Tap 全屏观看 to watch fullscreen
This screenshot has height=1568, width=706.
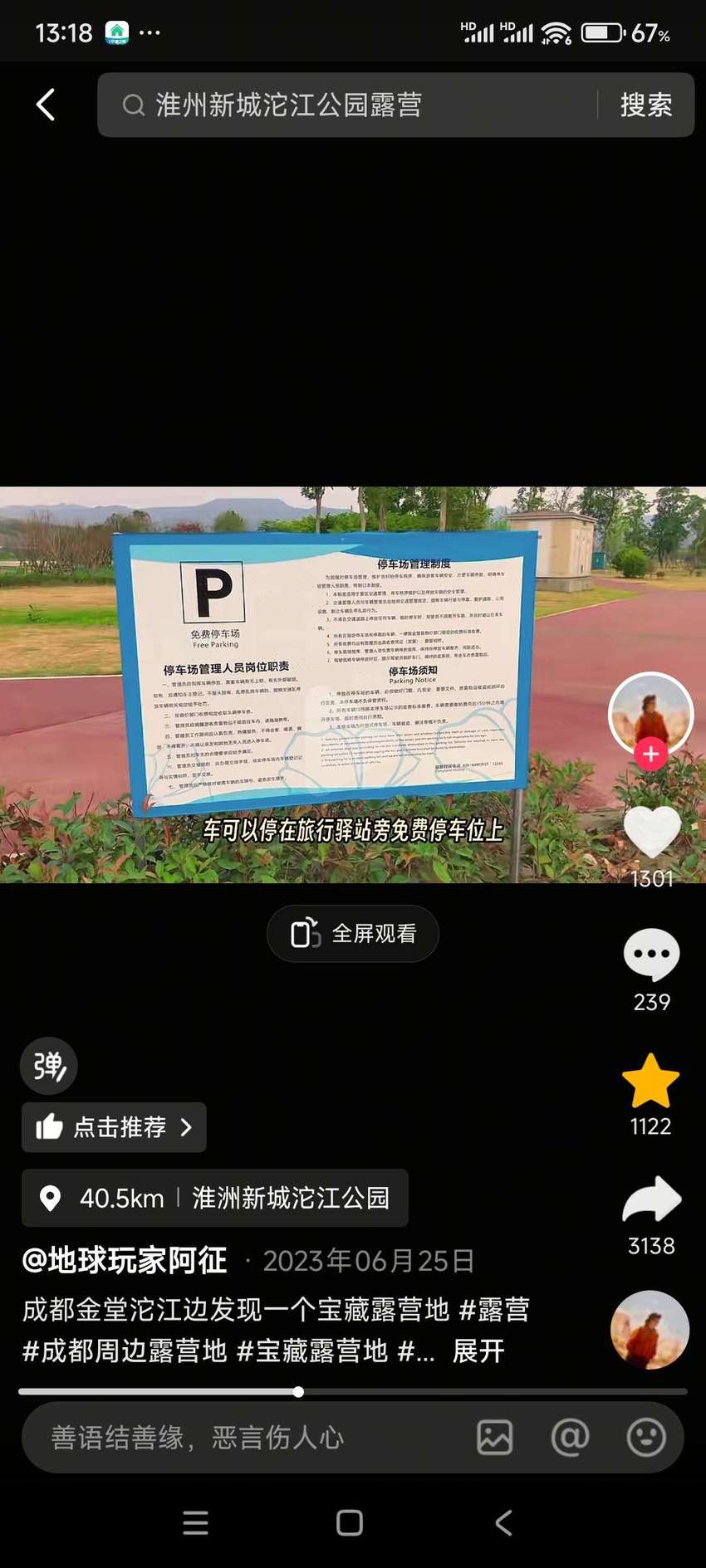pos(353,934)
